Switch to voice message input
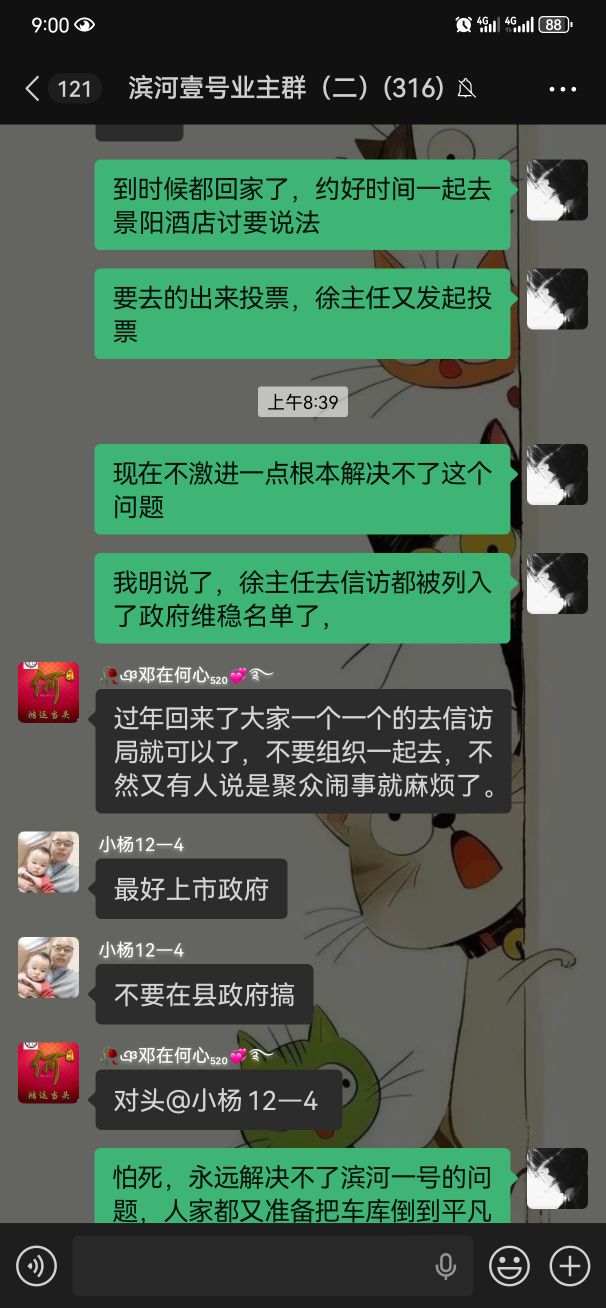The width and height of the screenshot is (606, 1308). pos(37,1266)
